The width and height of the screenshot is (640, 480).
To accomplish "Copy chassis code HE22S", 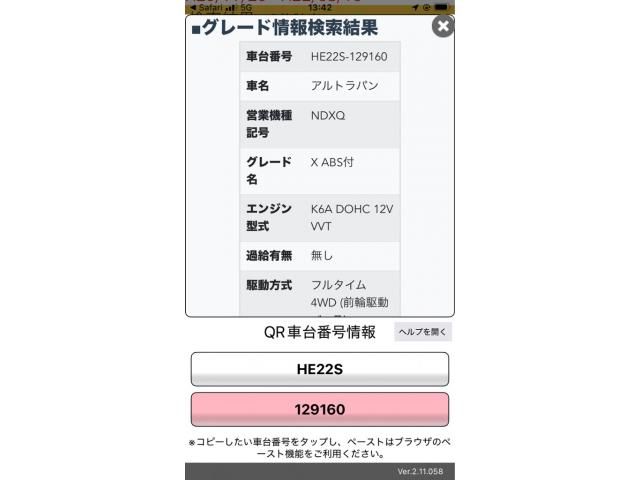I will (x=319, y=369).
